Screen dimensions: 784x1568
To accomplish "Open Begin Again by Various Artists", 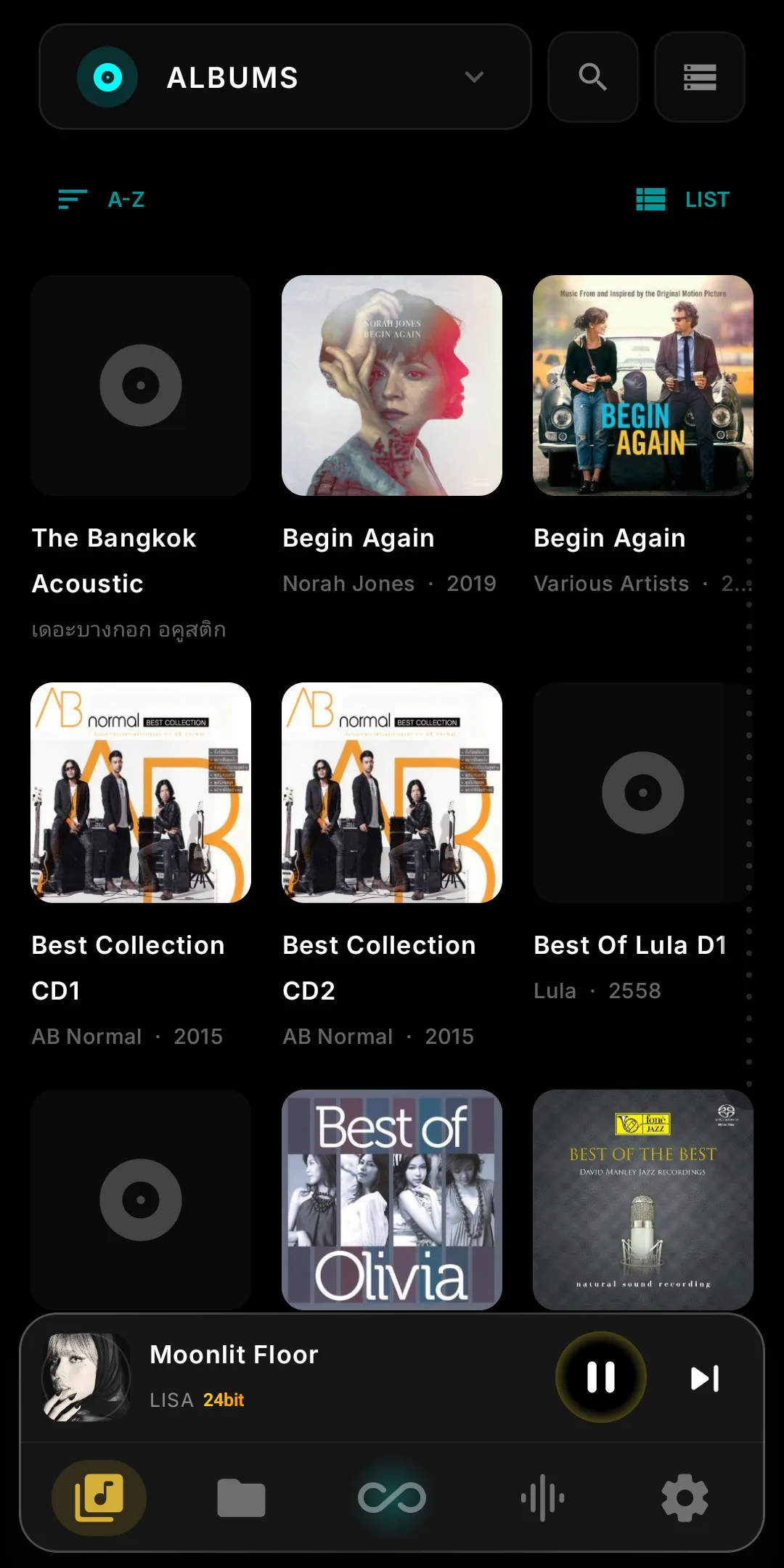I will [x=643, y=385].
